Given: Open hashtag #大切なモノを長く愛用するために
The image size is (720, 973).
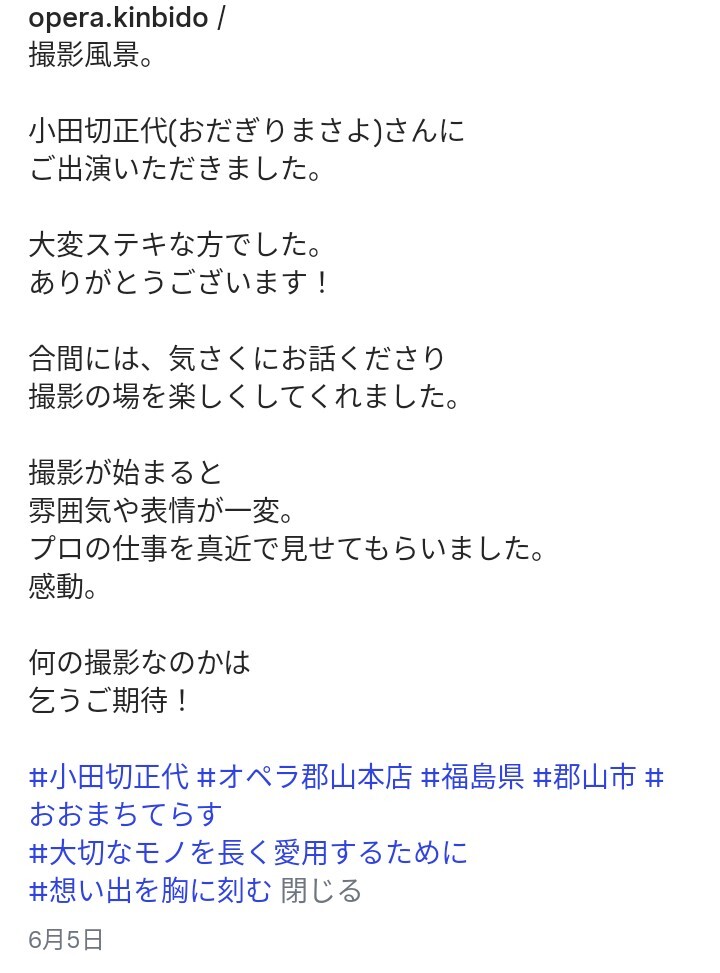Looking at the screenshot, I should 248,852.
